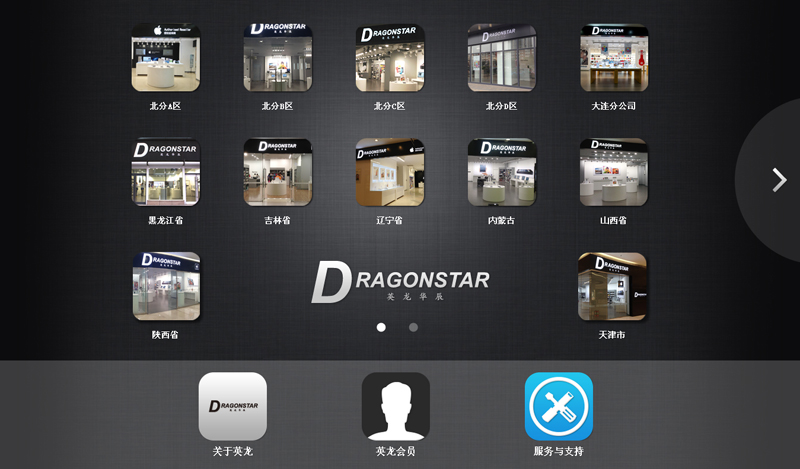Open the 吉林省 store tile
Screen dimensions: 800x469
click(277, 172)
